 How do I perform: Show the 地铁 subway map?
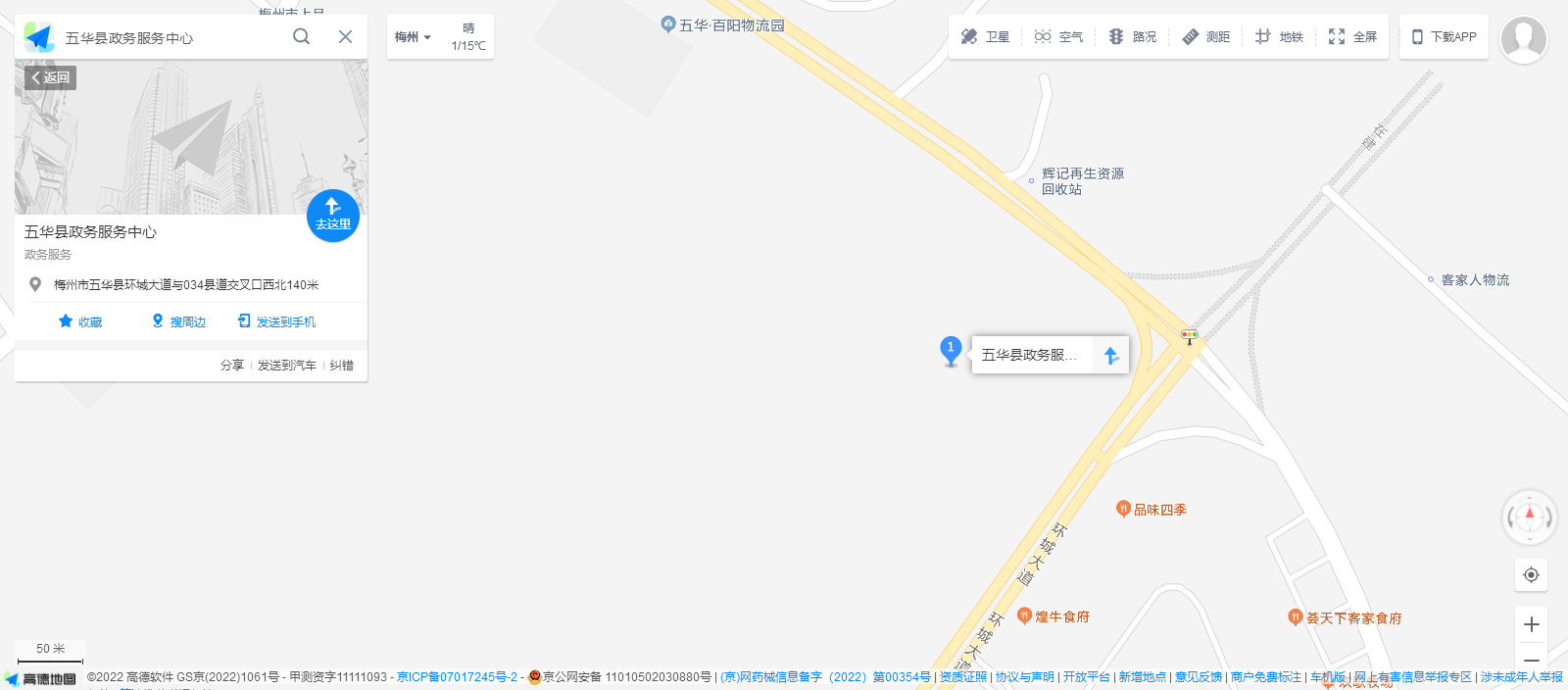pyautogui.click(x=1279, y=36)
